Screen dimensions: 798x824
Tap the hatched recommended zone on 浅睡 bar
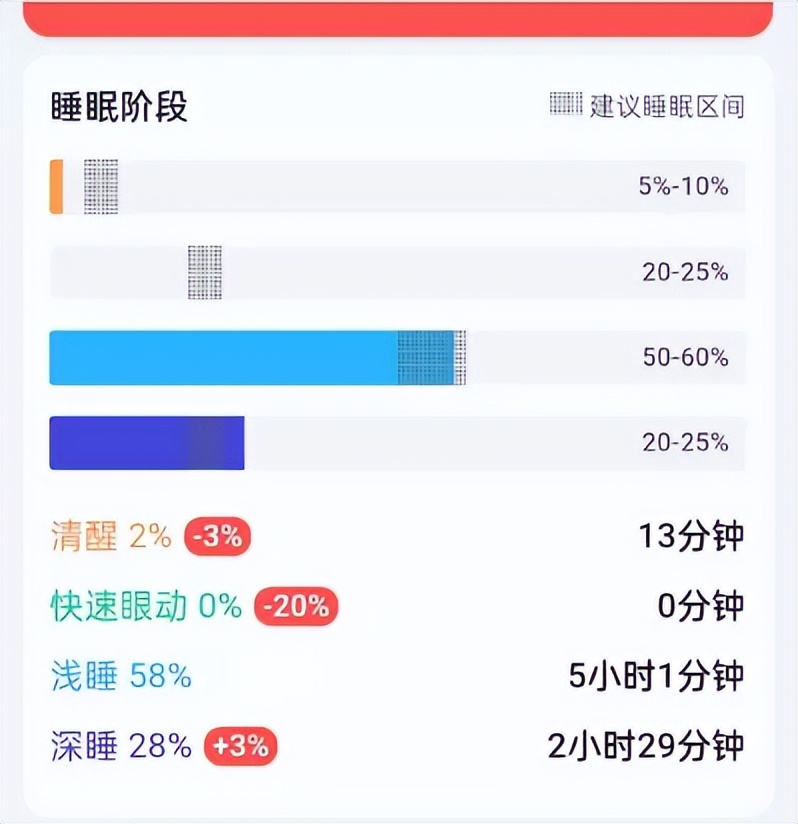(x=430, y=358)
